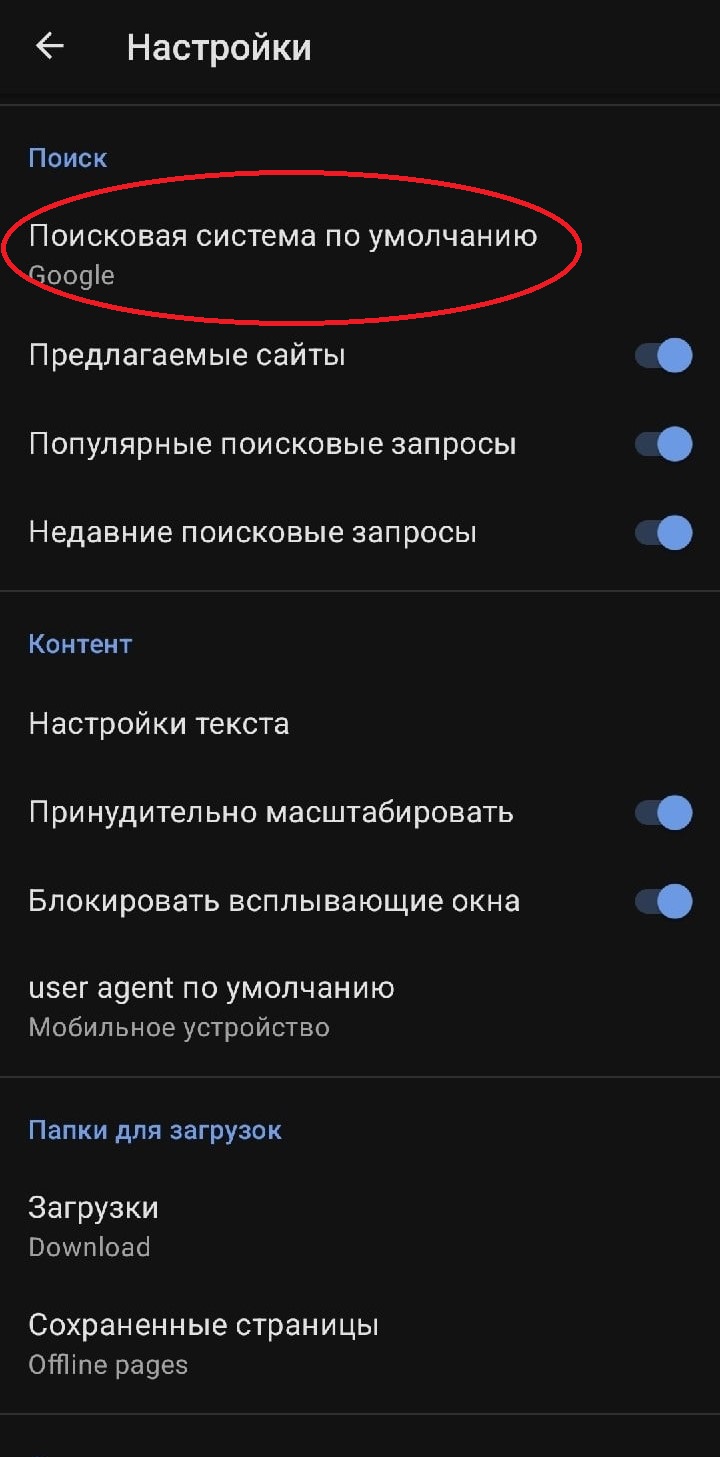Toggle «Недавние поисковые запросы» off

pyautogui.click(x=663, y=532)
